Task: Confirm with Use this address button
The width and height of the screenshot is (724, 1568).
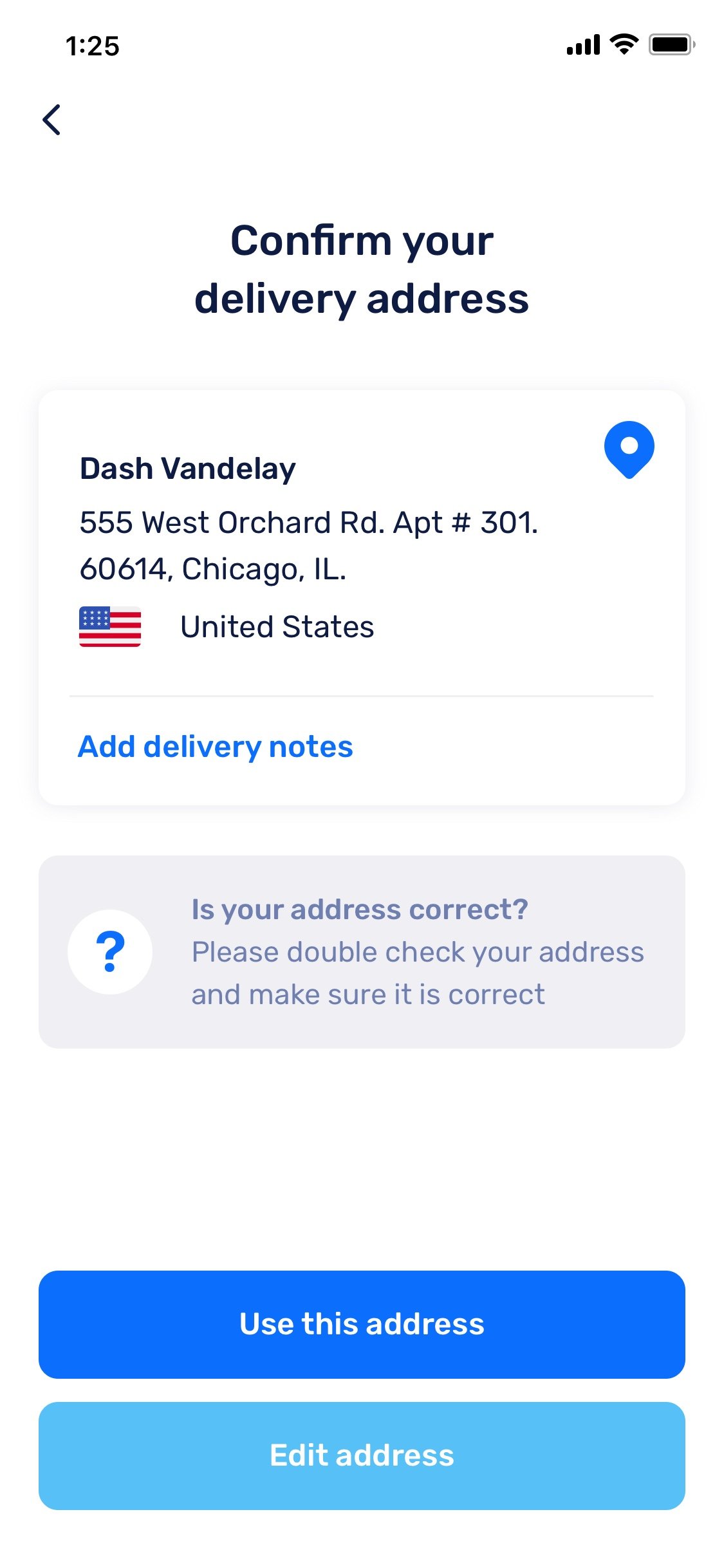Action: point(362,1324)
